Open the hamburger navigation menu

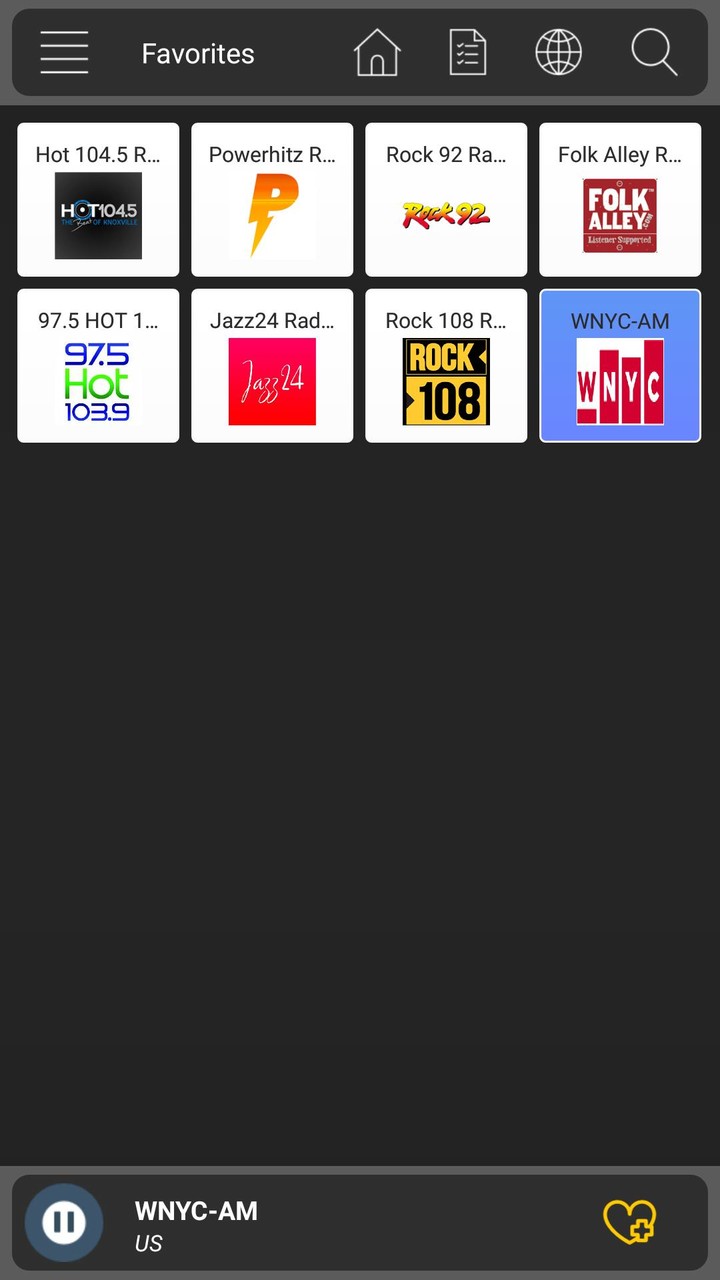[63, 52]
